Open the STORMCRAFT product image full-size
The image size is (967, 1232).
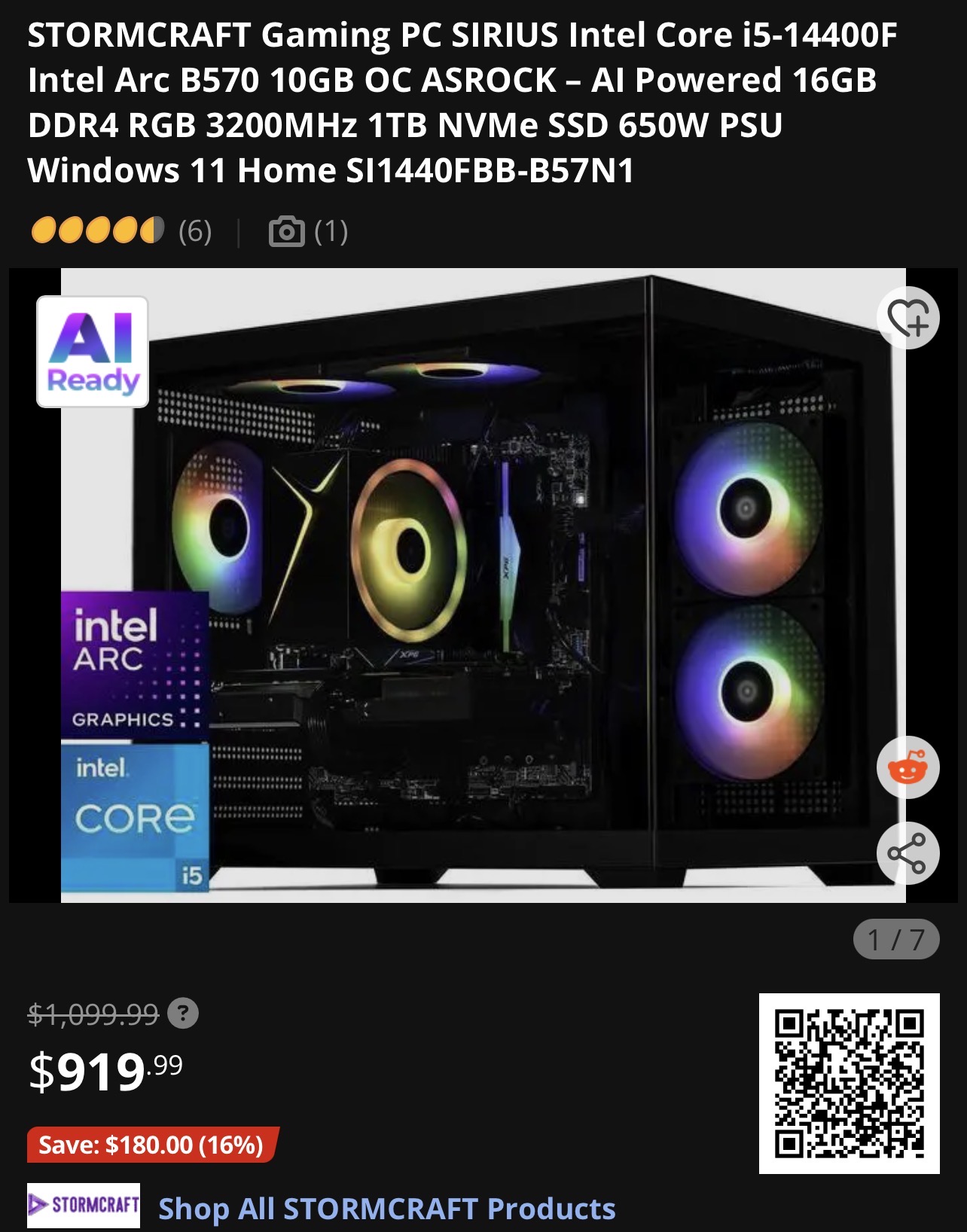pos(482,584)
